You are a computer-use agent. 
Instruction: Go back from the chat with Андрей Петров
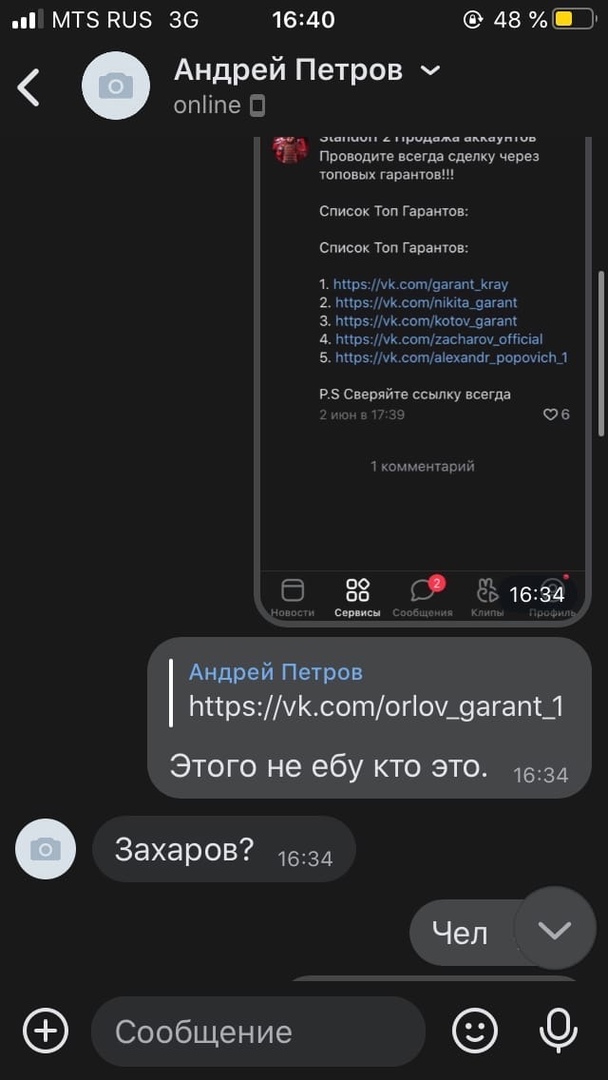29,88
